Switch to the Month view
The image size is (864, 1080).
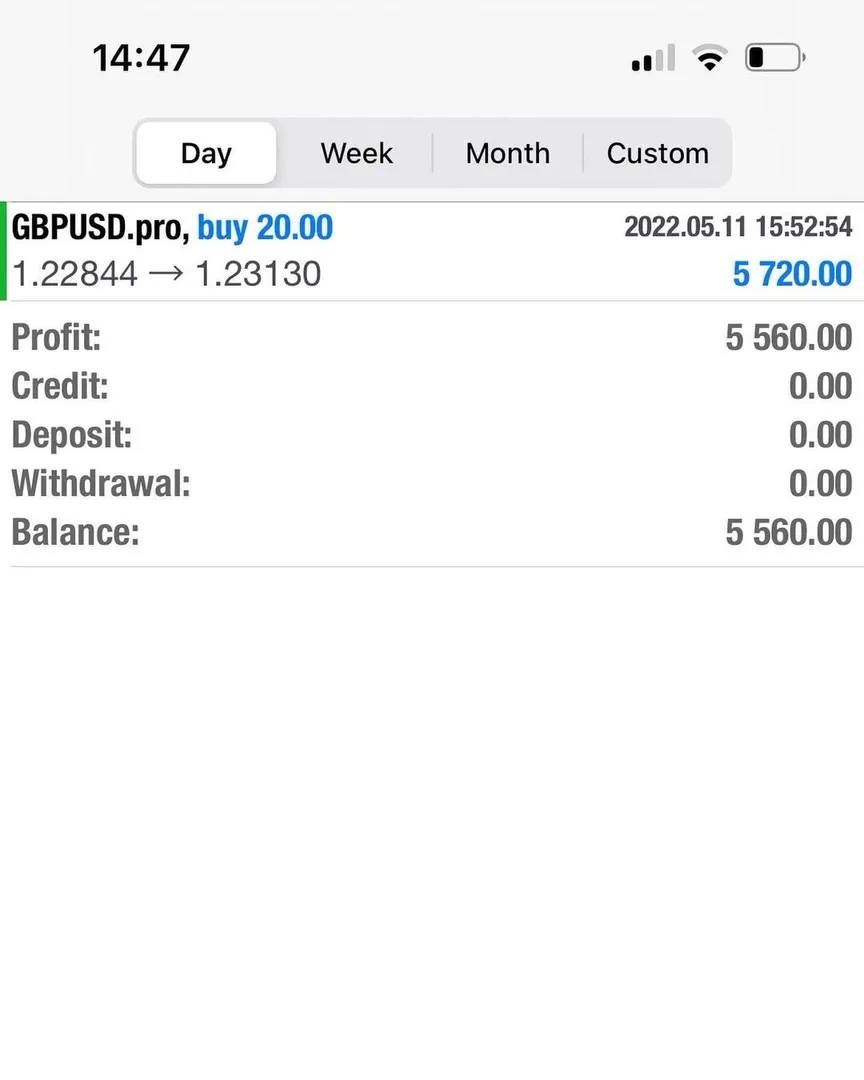[x=507, y=153]
